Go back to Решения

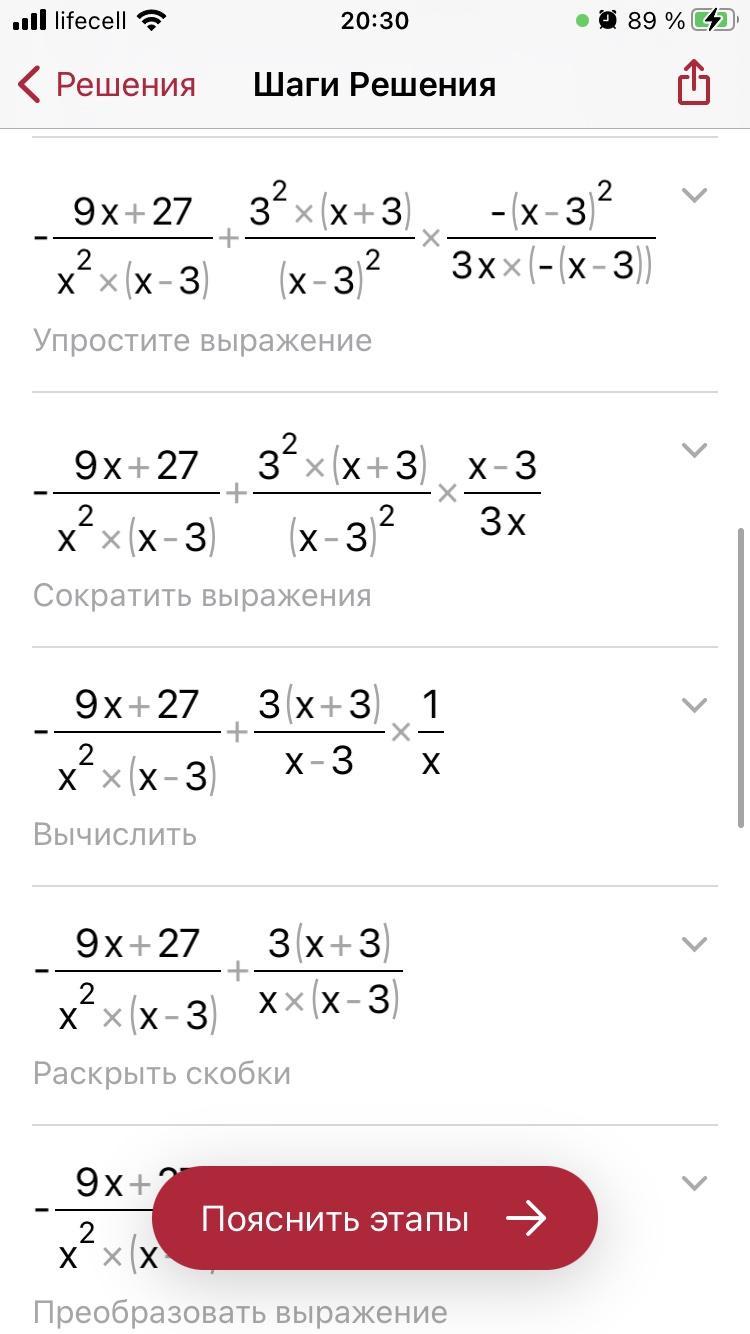pyautogui.click(x=108, y=85)
